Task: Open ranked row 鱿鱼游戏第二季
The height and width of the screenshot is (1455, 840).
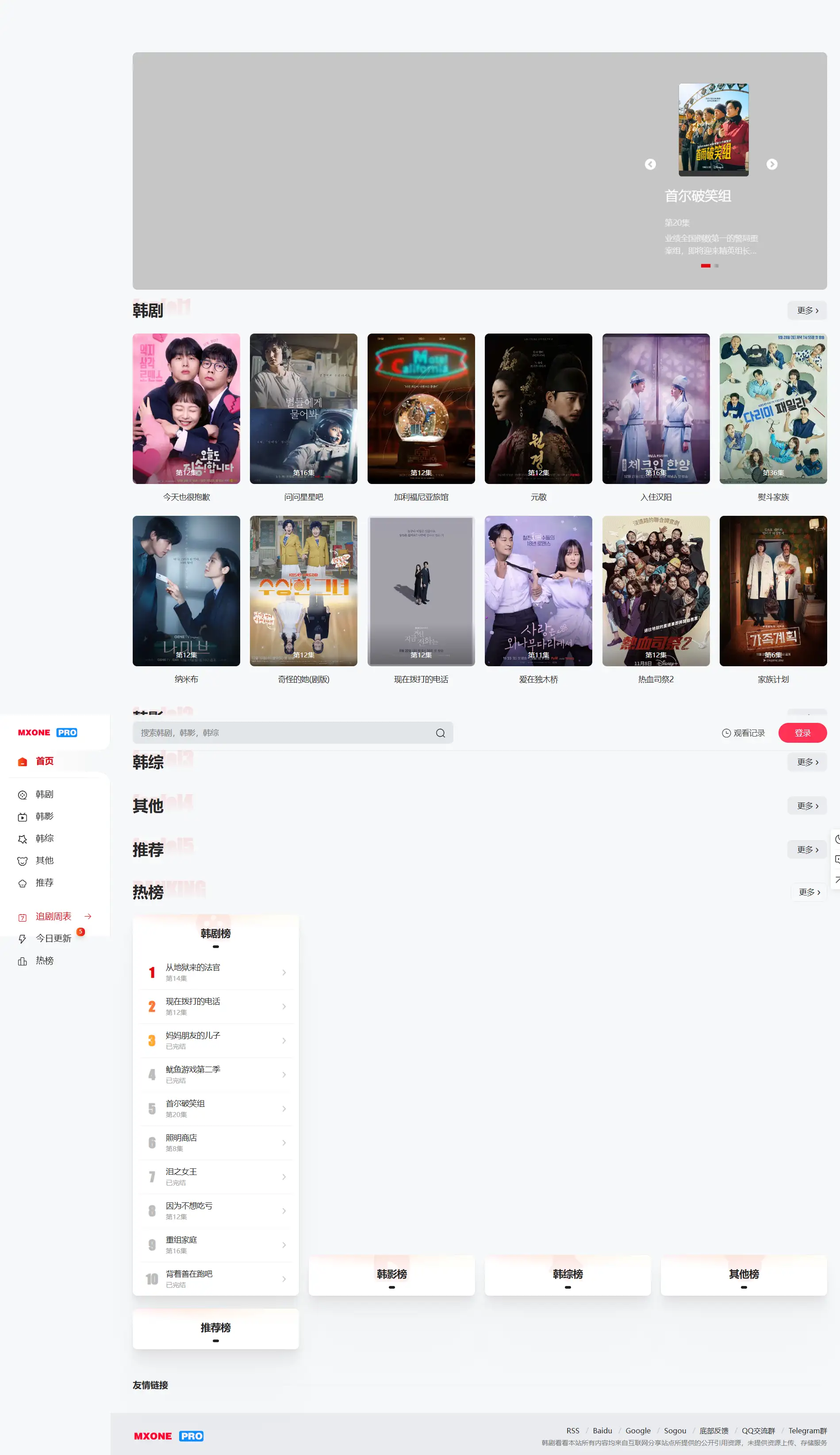Action: [216, 1074]
